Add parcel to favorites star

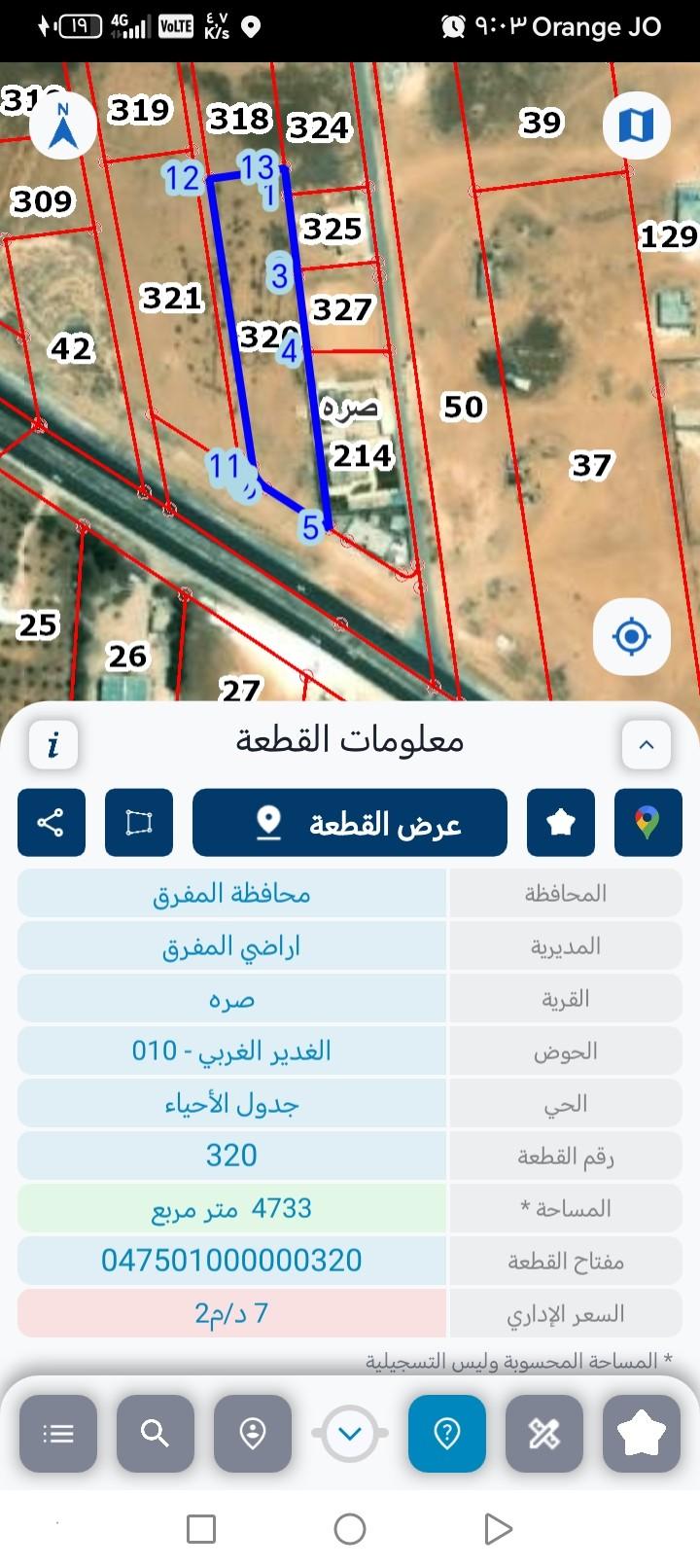click(561, 823)
